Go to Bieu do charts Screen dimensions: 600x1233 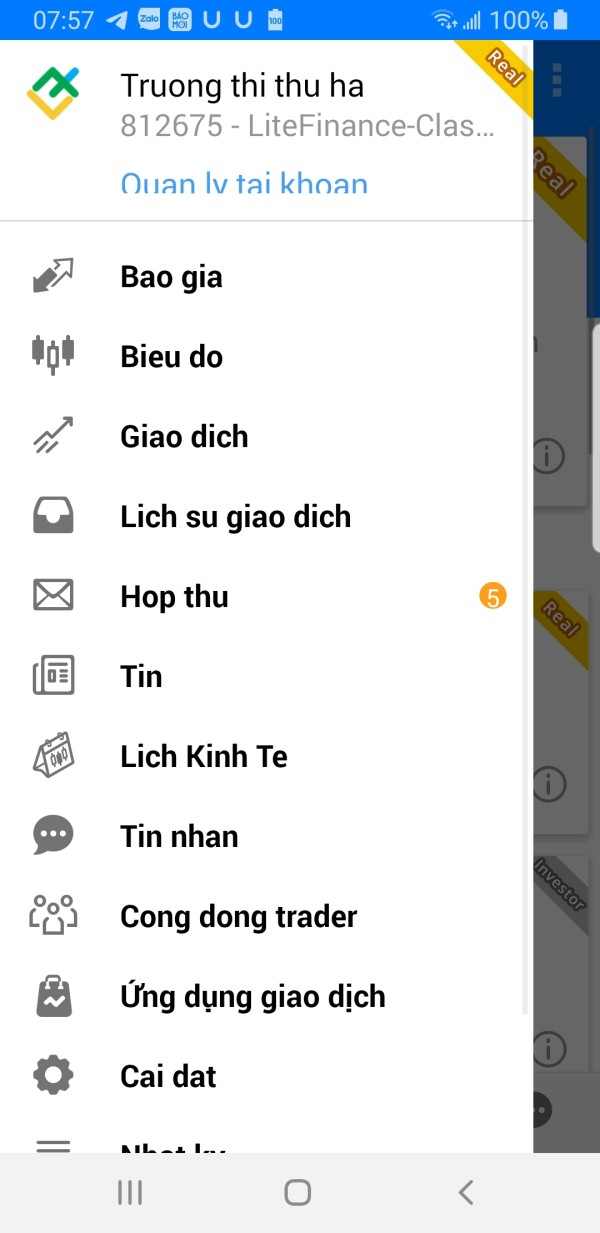pos(266,357)
